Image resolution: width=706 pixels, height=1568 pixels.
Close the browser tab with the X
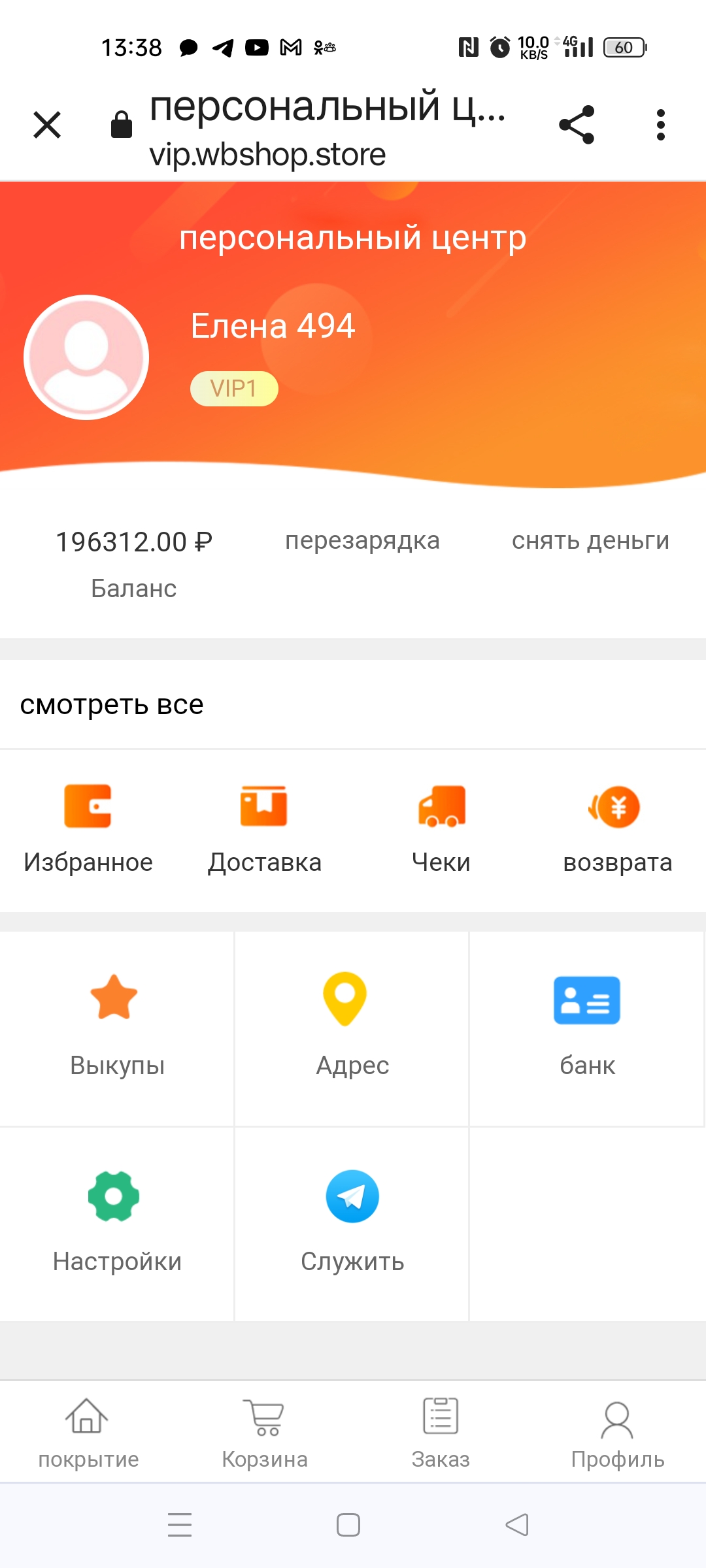tap(47, 125)
